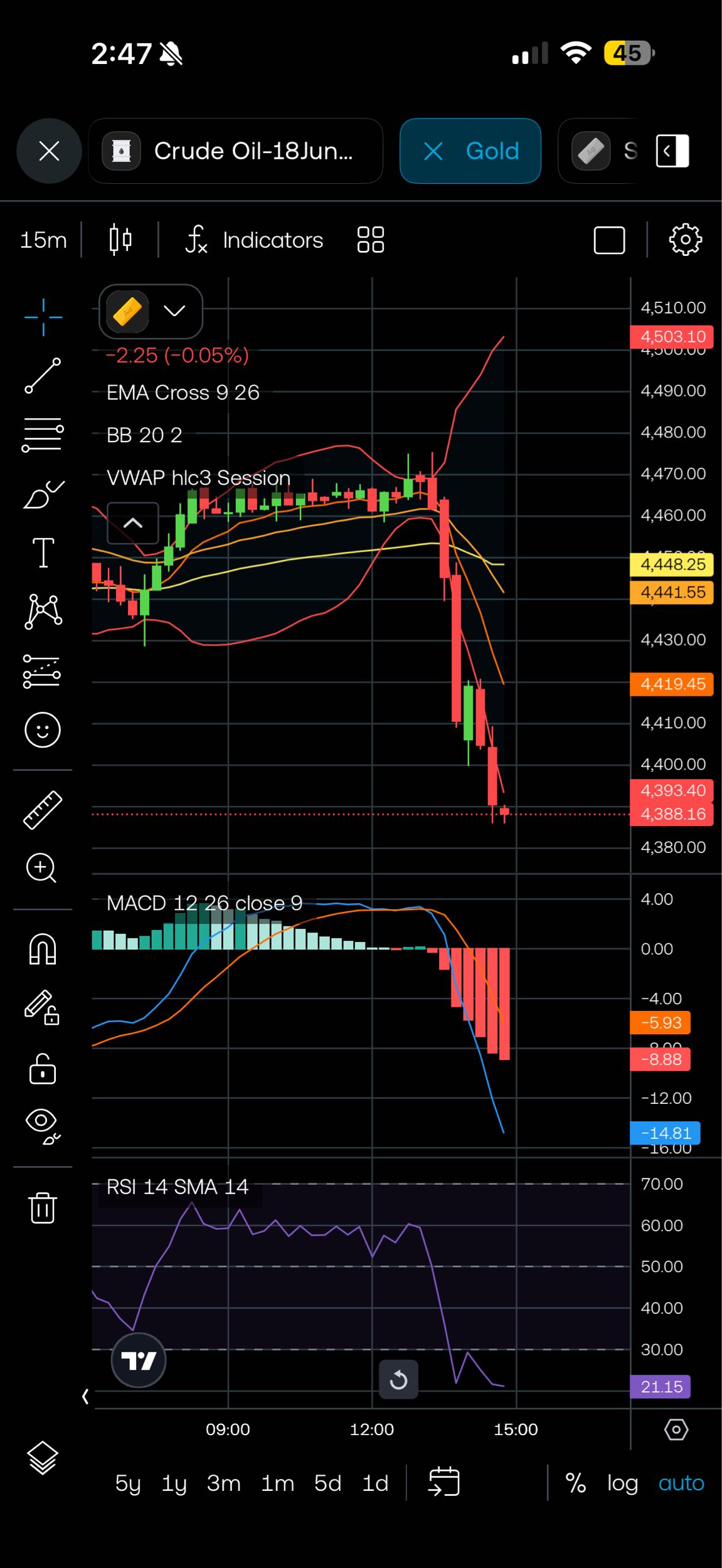Delete drawings with the trash icon
Image resolution: width=722 pixels, height=1568 pixels.
43,1207
